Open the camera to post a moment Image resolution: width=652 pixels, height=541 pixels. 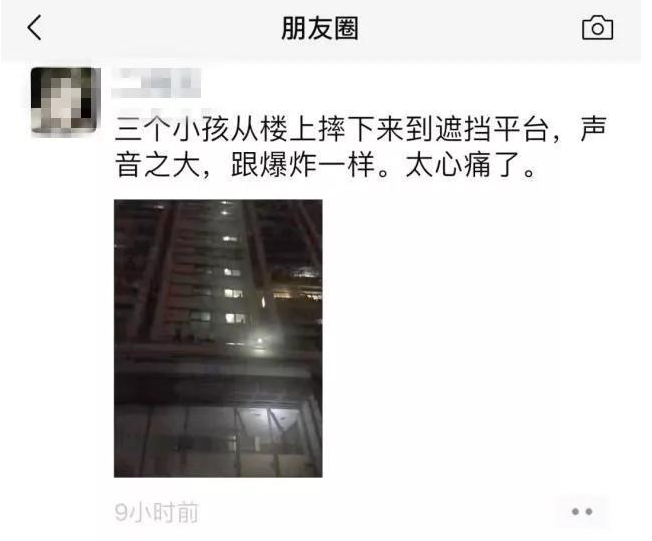click(x=597, y=28)
